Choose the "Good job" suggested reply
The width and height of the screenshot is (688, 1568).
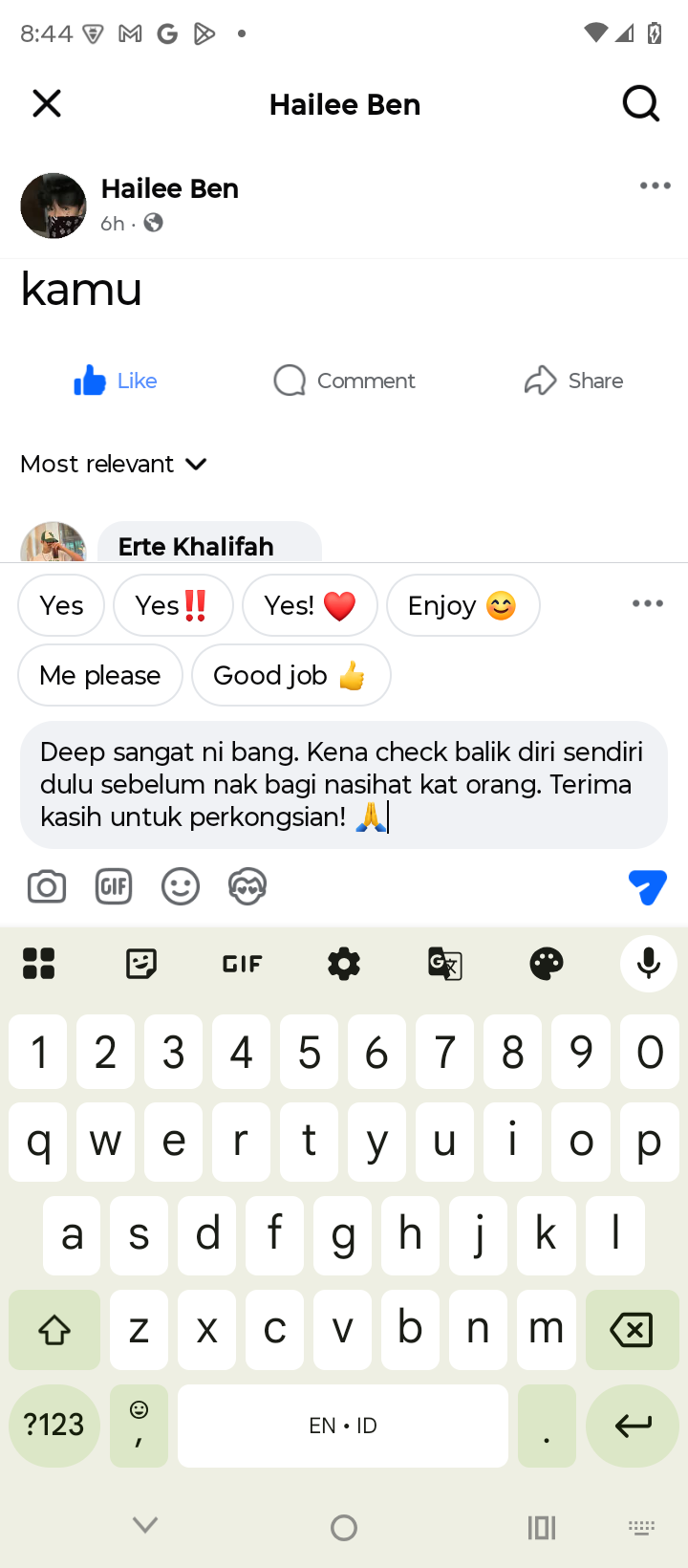(290, 675)
